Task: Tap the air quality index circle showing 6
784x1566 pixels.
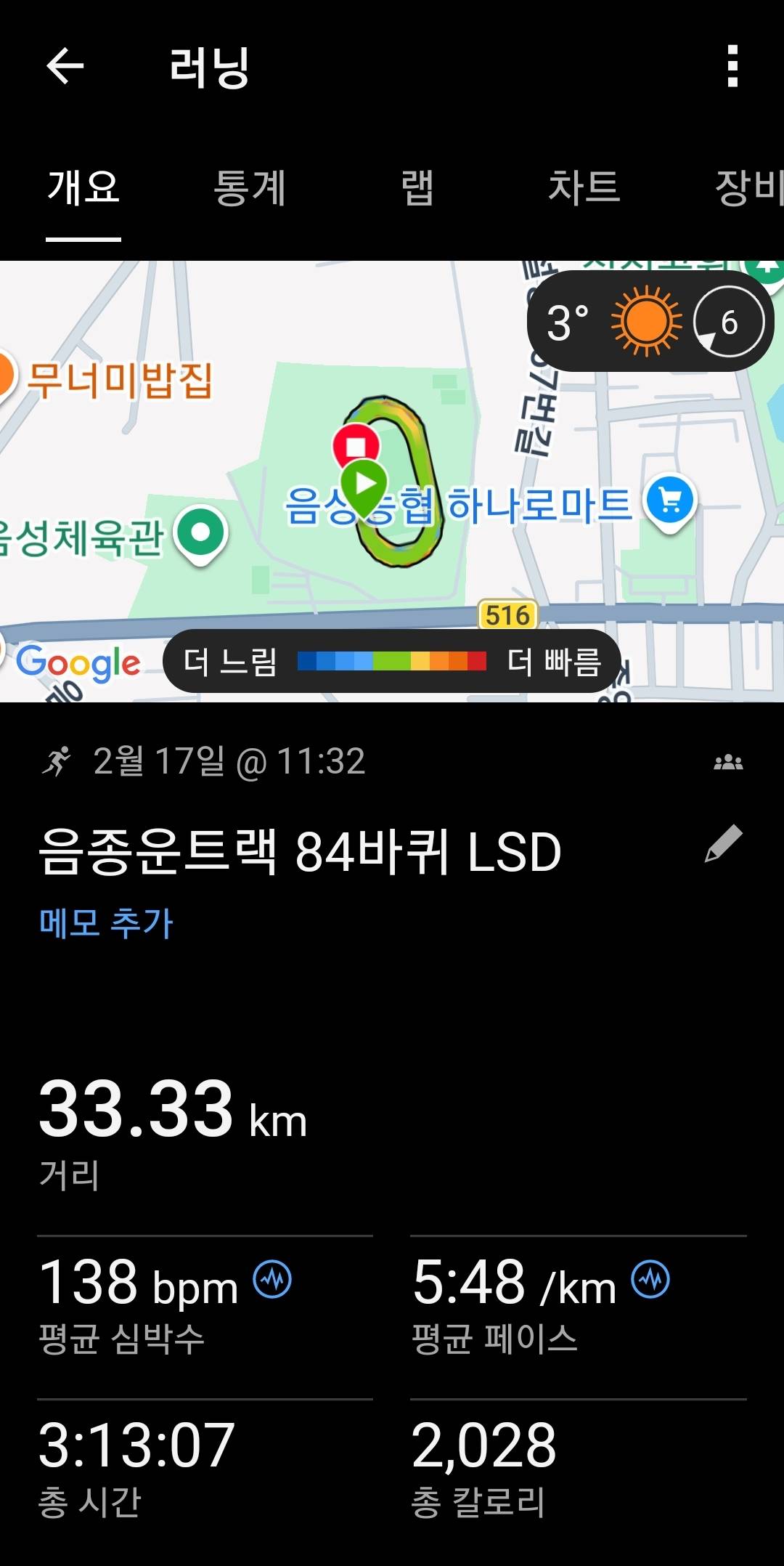Action: 728,322
